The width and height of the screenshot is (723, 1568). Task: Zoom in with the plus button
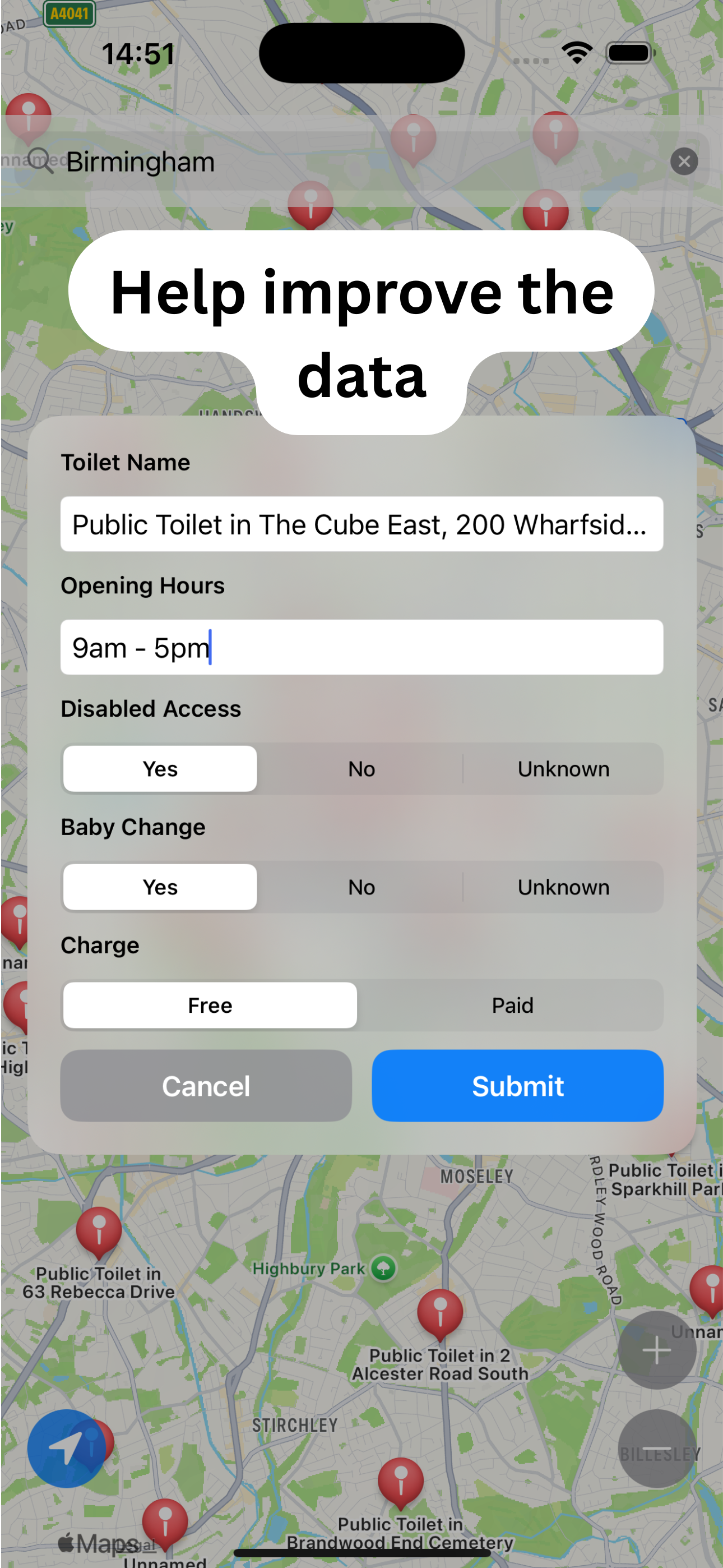(x=657, y=1350)
